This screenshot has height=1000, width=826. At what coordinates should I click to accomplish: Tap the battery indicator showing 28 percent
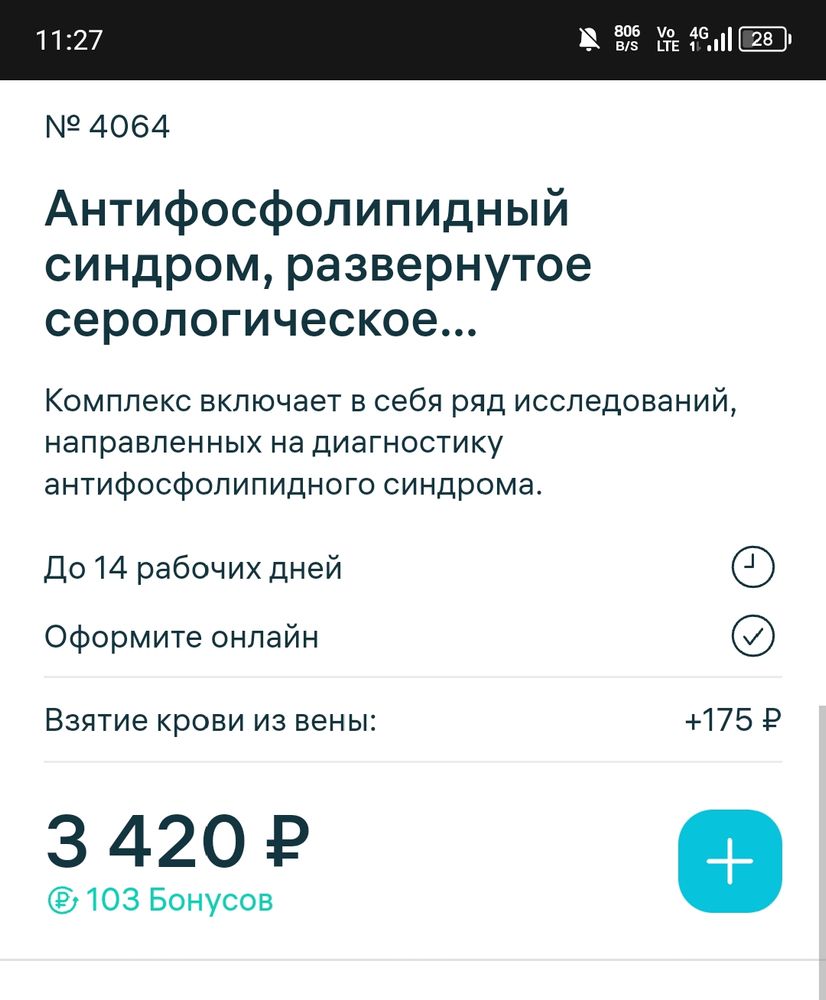(x=762, y=38)
